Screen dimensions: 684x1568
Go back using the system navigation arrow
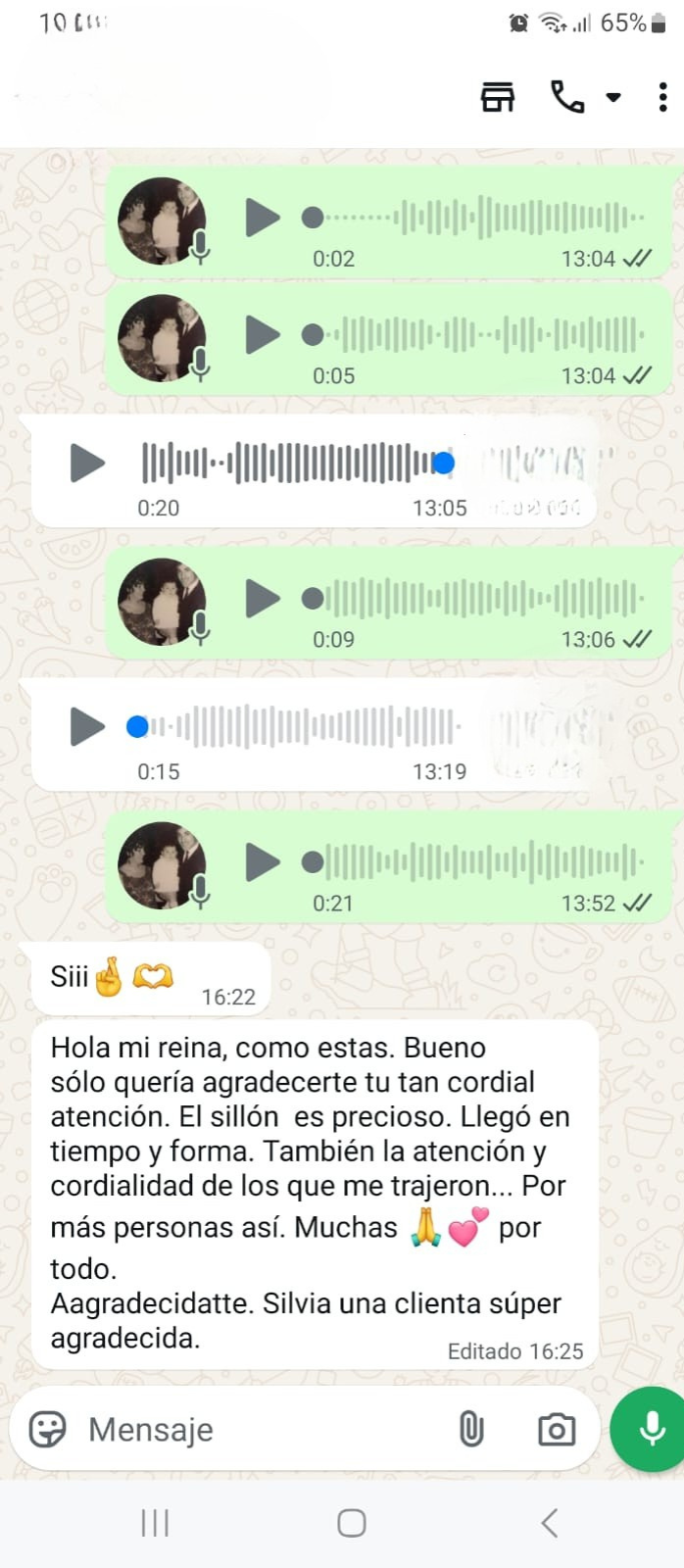549,1523
